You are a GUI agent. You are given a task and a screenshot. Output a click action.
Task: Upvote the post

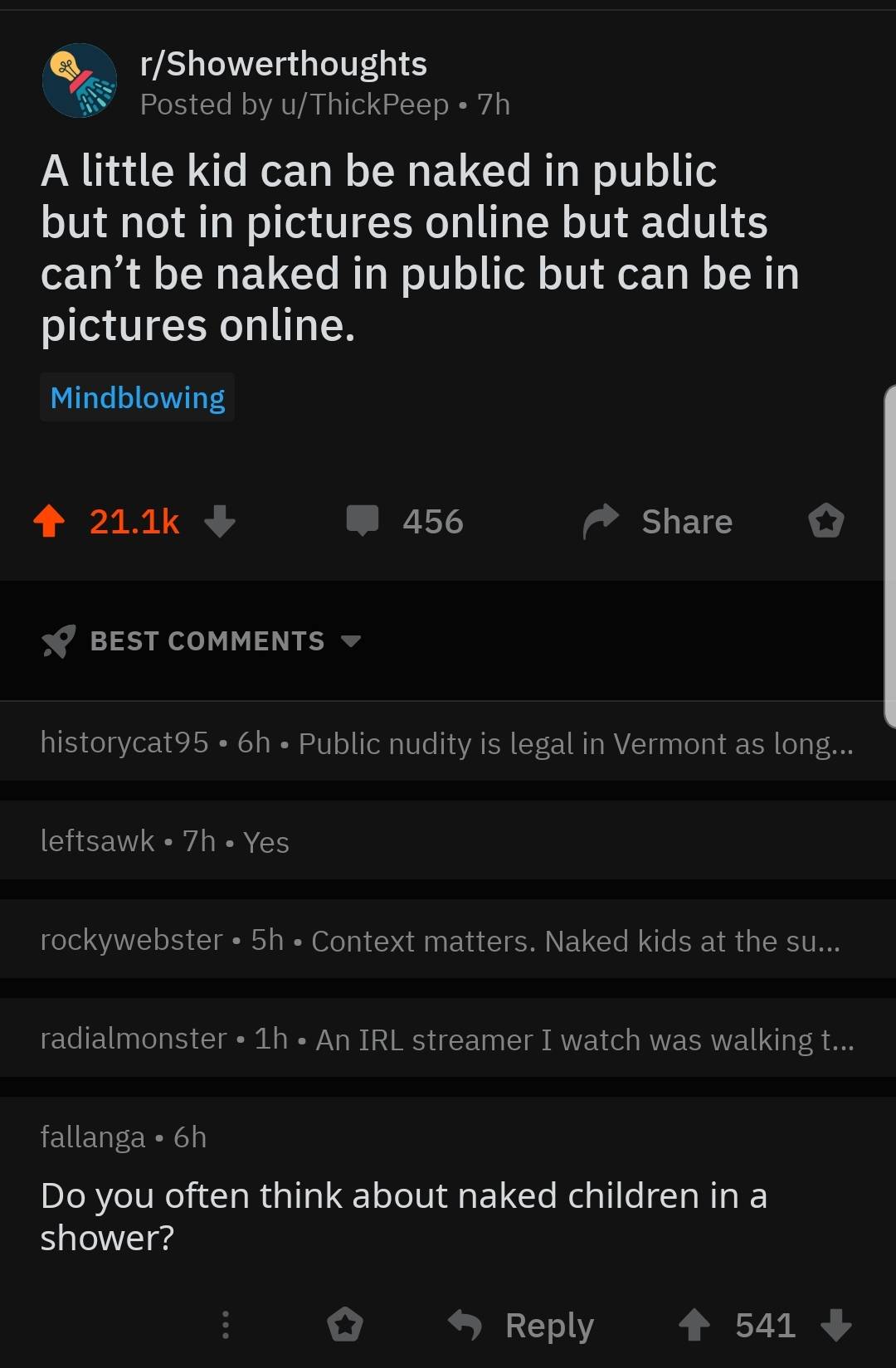click(x=49, y=522)
